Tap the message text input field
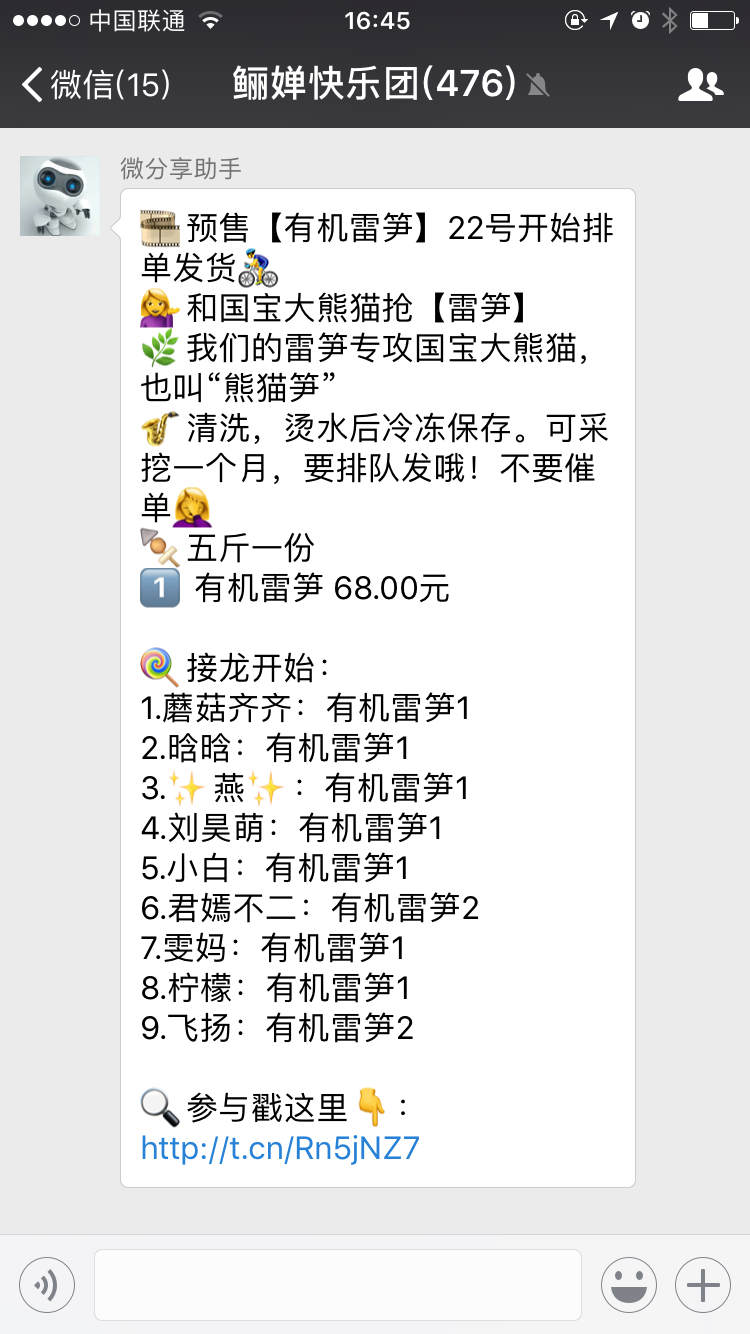Image resolution: width=750 pixels, height=1334 pixels. (x=338, y=1285)
